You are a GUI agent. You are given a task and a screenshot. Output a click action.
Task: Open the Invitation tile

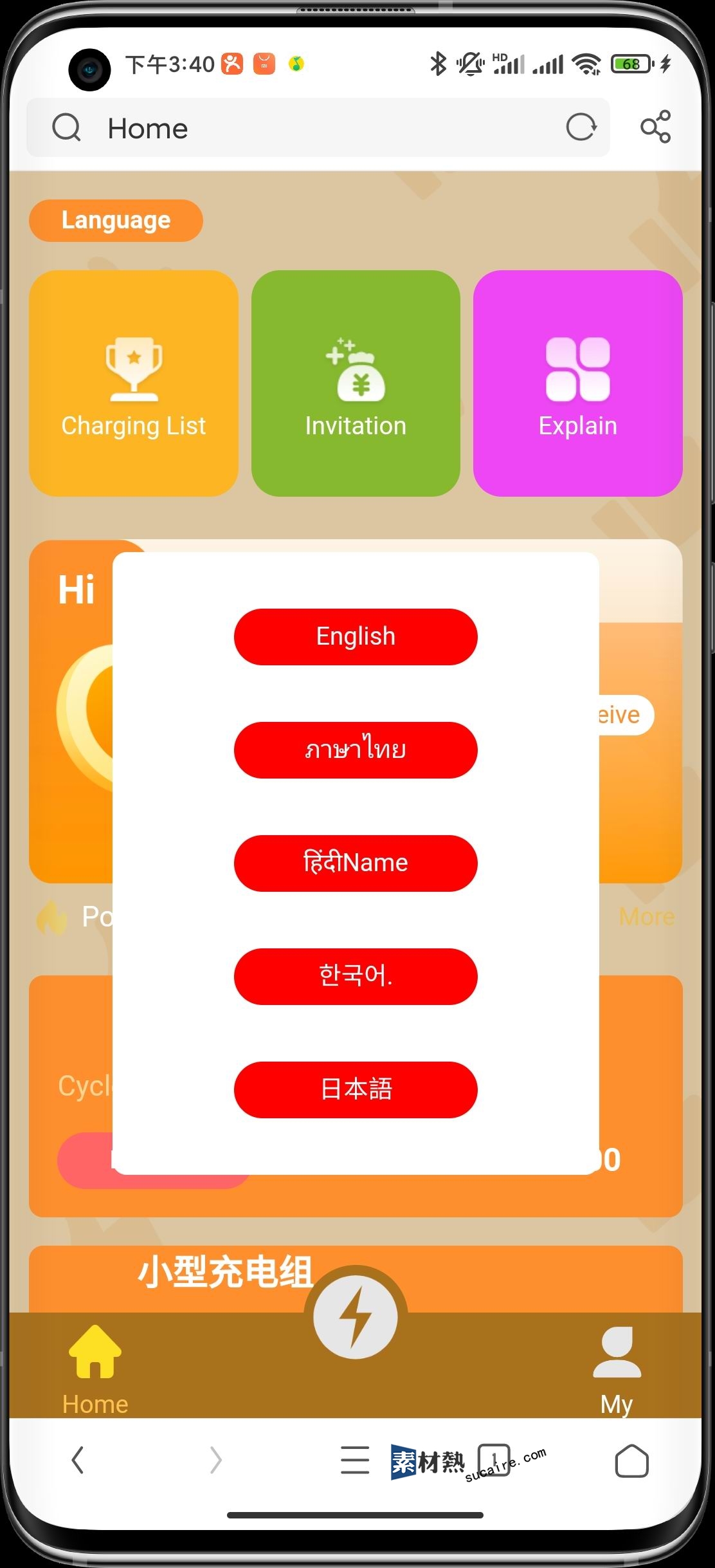coord(356,383)
